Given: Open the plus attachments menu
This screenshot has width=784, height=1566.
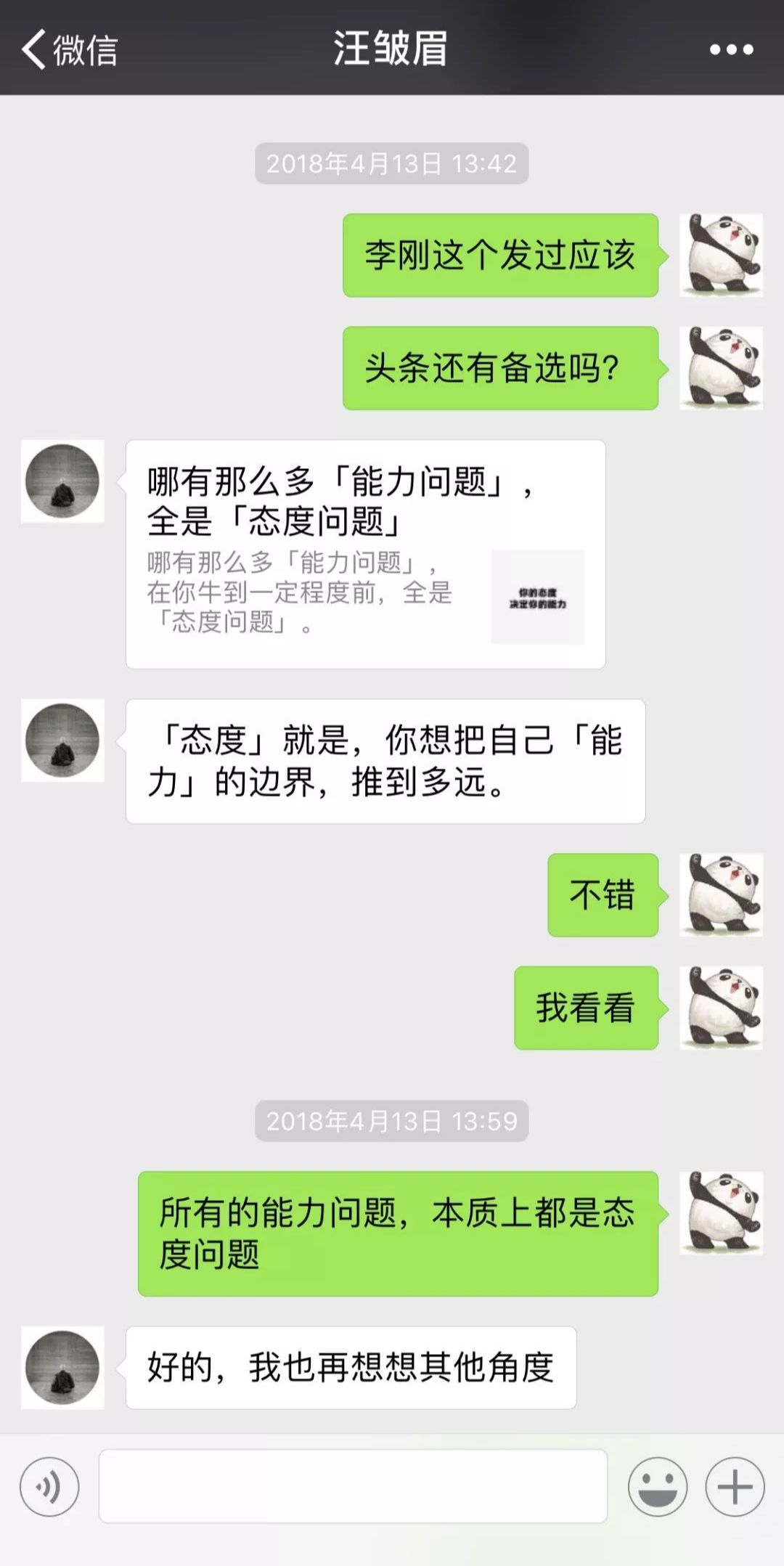Looking at the screenshot, I should tap(735, 1486).
